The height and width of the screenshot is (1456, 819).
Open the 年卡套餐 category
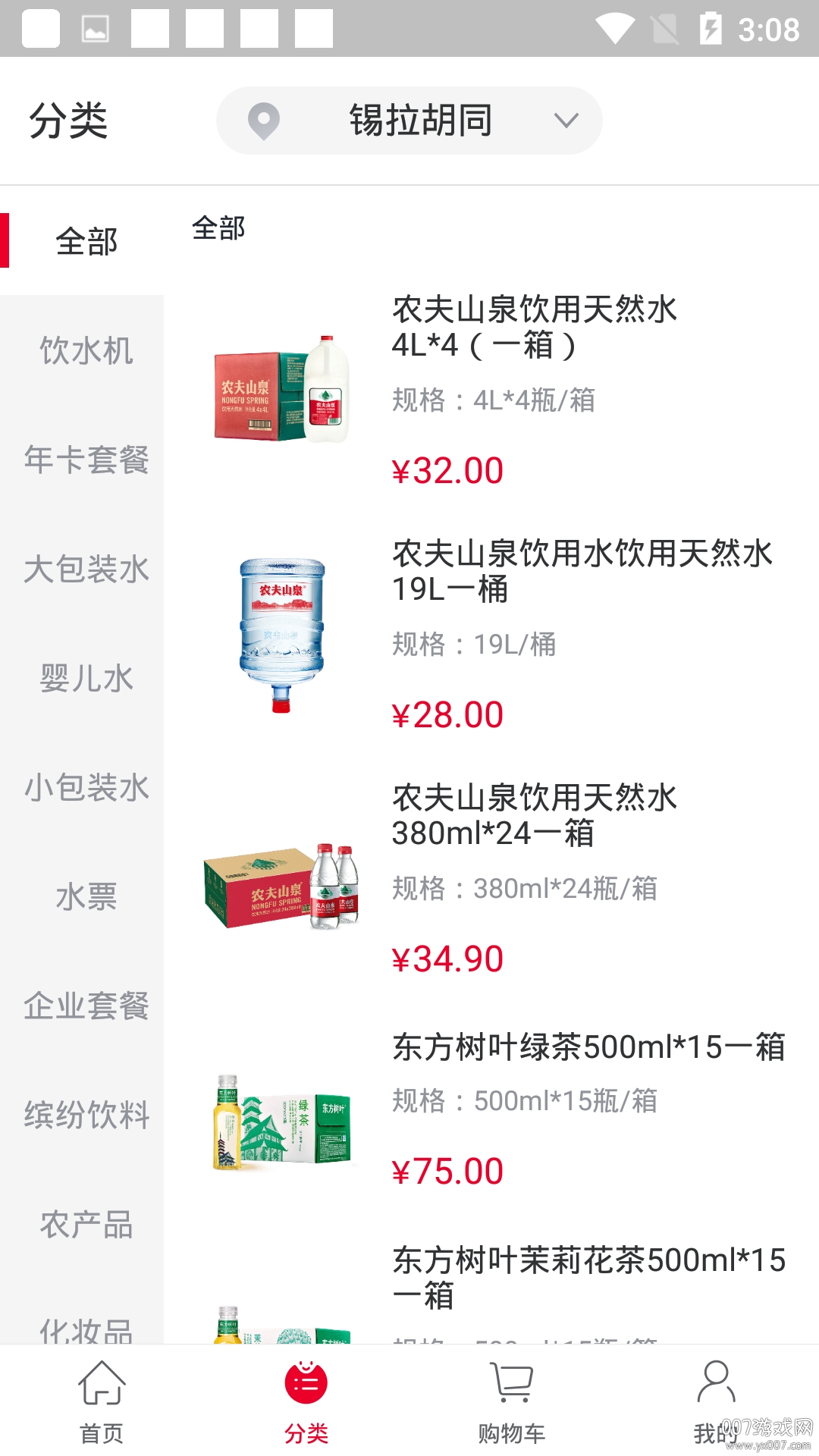point(86,460)
